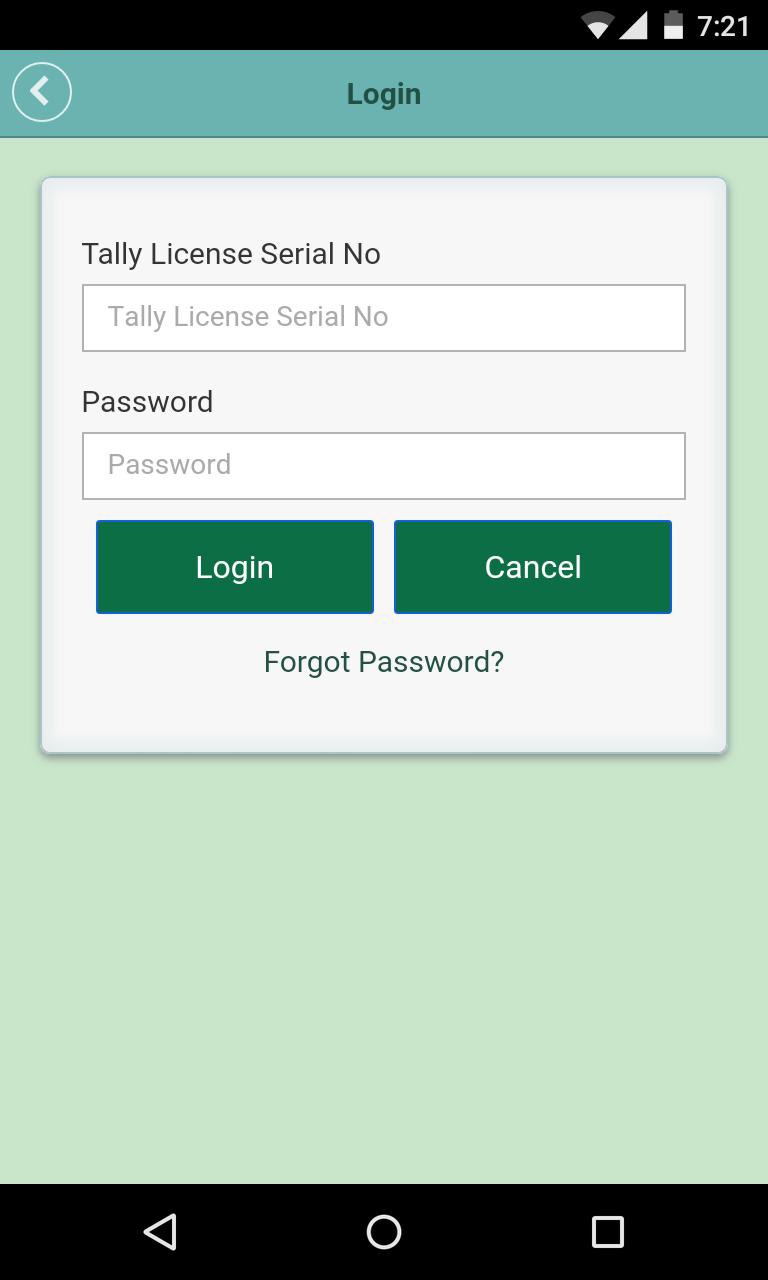The width and height of the screenshot is (768, 1280).
Task: Tap the Password input field
Action: (x=384, y=466)
